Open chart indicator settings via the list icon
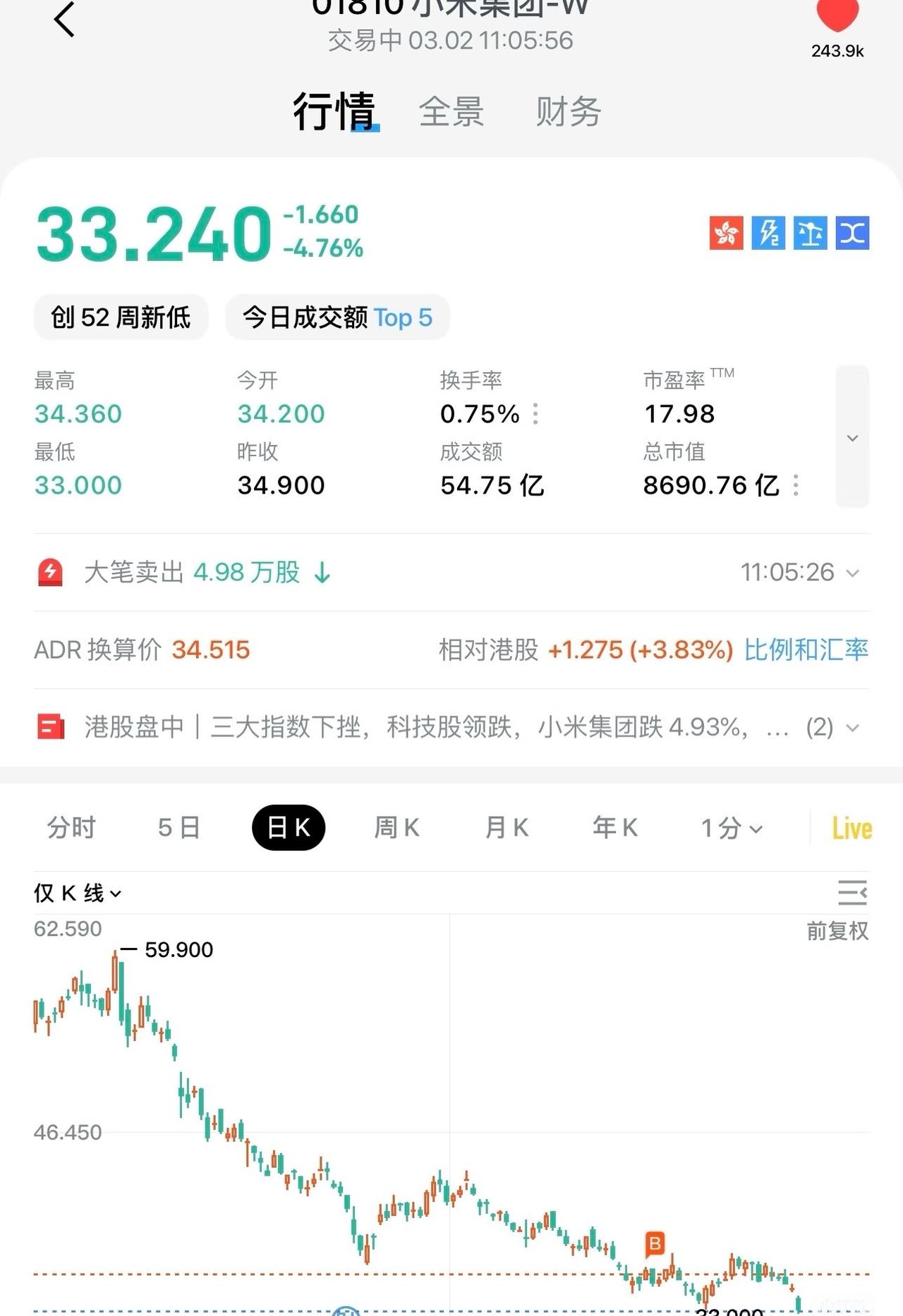Viewport: 903px width, 1316px height. [852, 893]
